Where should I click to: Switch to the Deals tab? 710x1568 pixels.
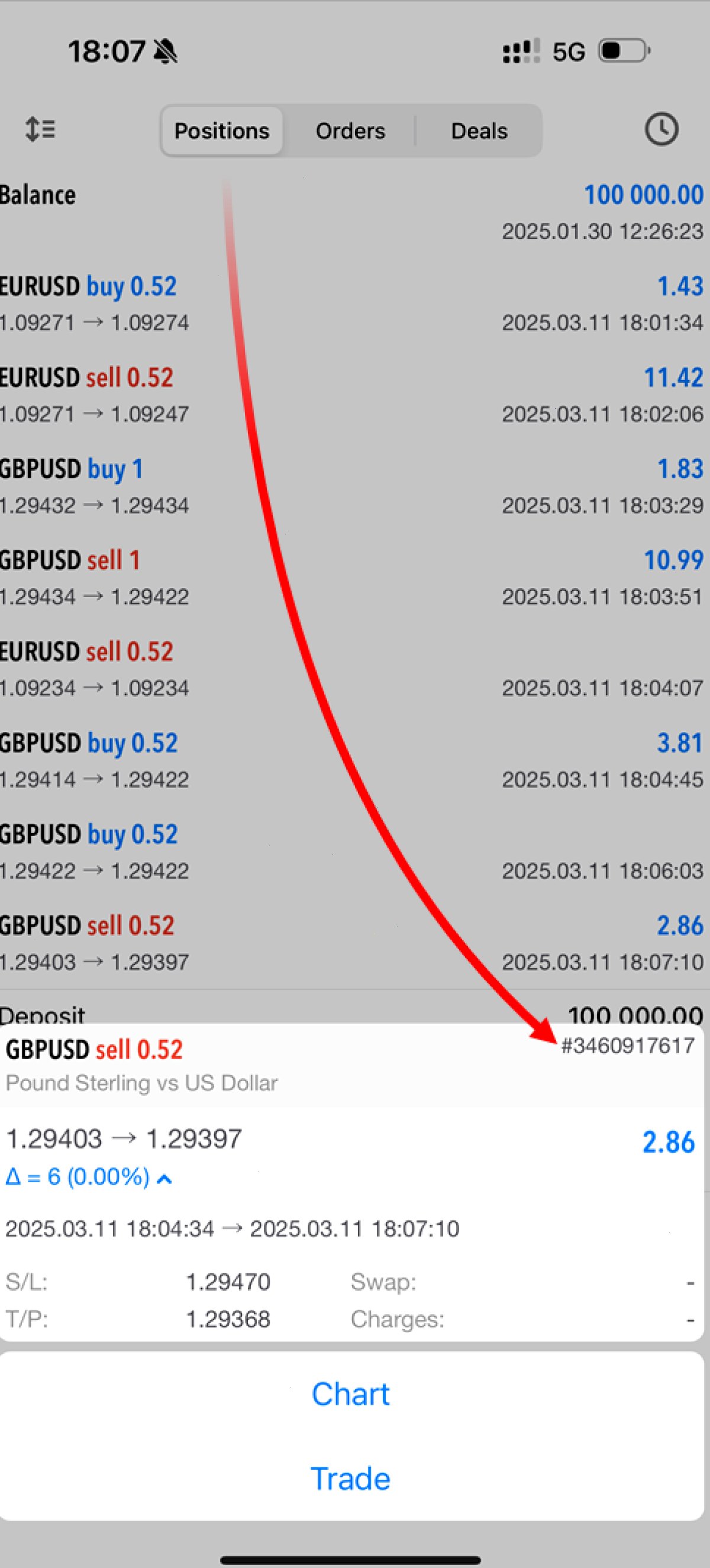479,131
